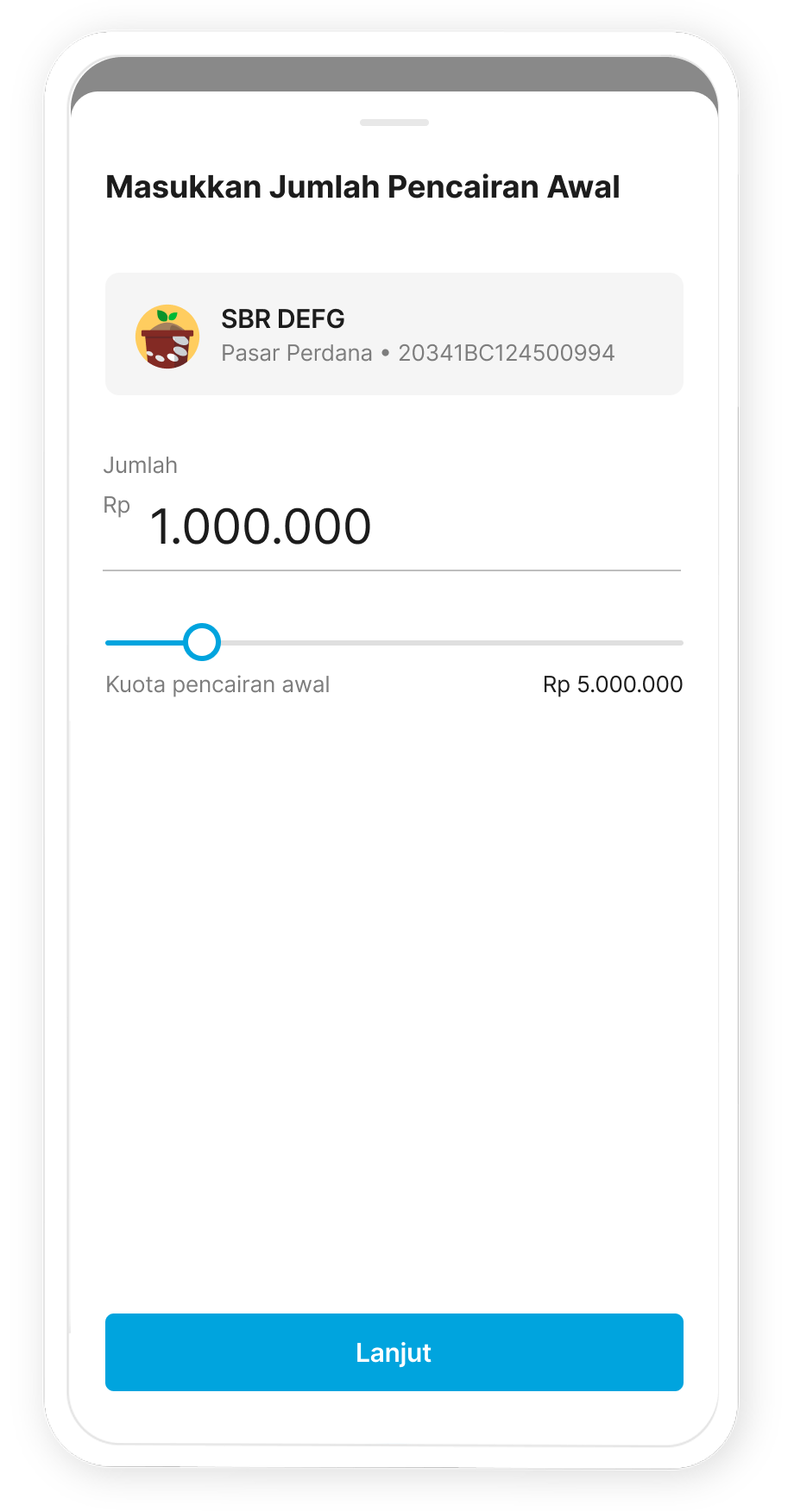The width and height of the screenshot is (794, 1512).
Task: Tap the bottom sheet drag handle
Action: click(x=394, y=123)
